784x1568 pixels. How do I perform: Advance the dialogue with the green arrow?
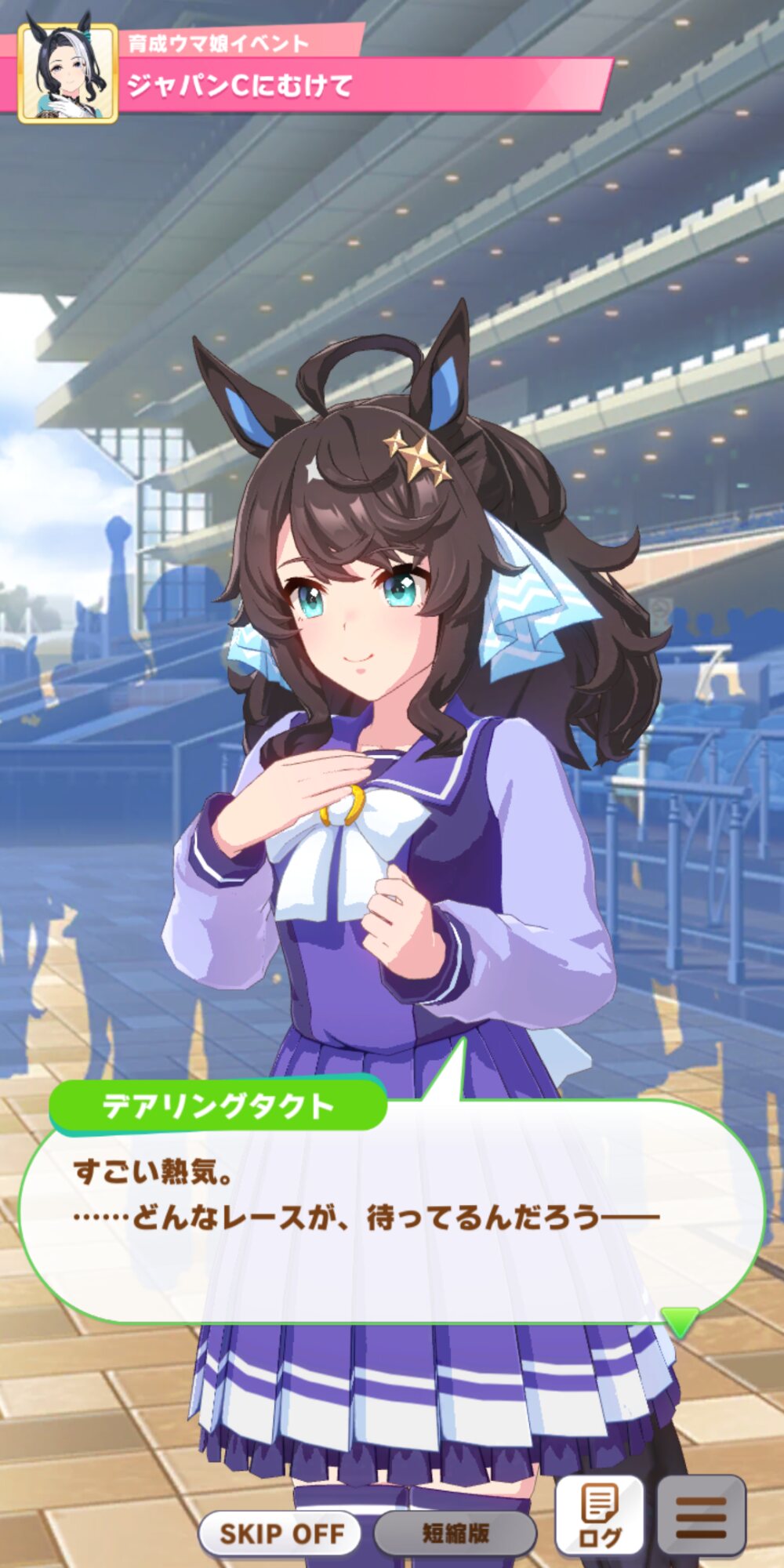click(x=680, y=1321)
